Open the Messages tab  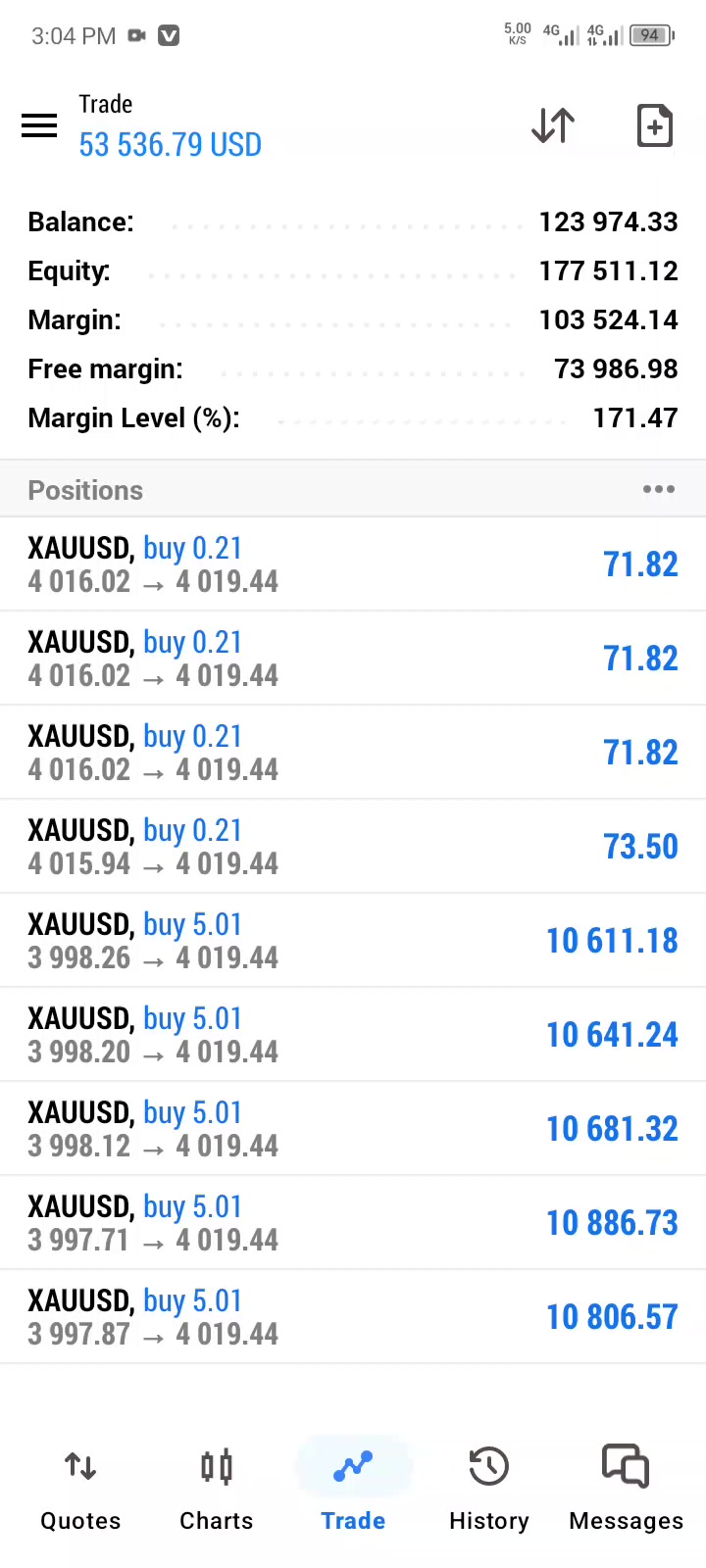626,1490
